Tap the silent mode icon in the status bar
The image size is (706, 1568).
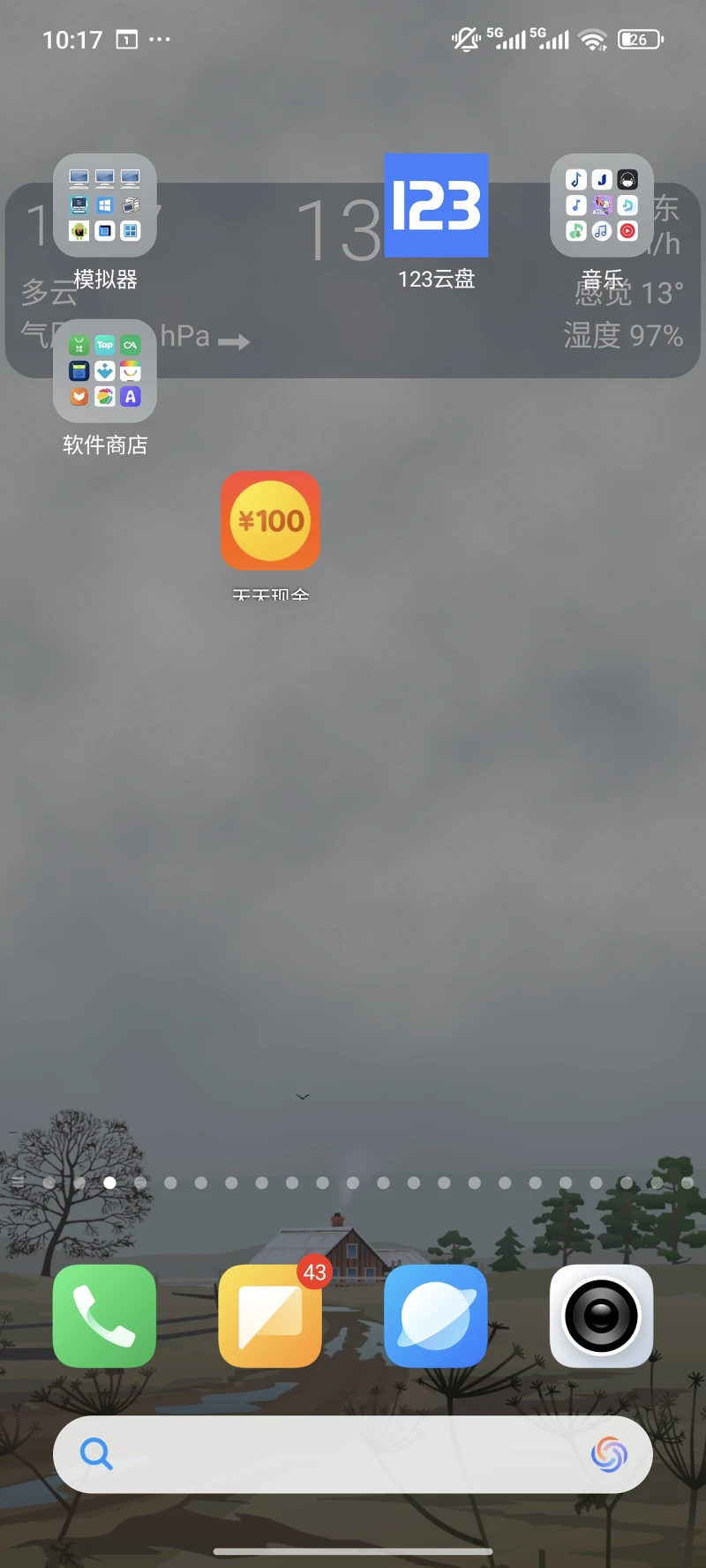[463, 38]
